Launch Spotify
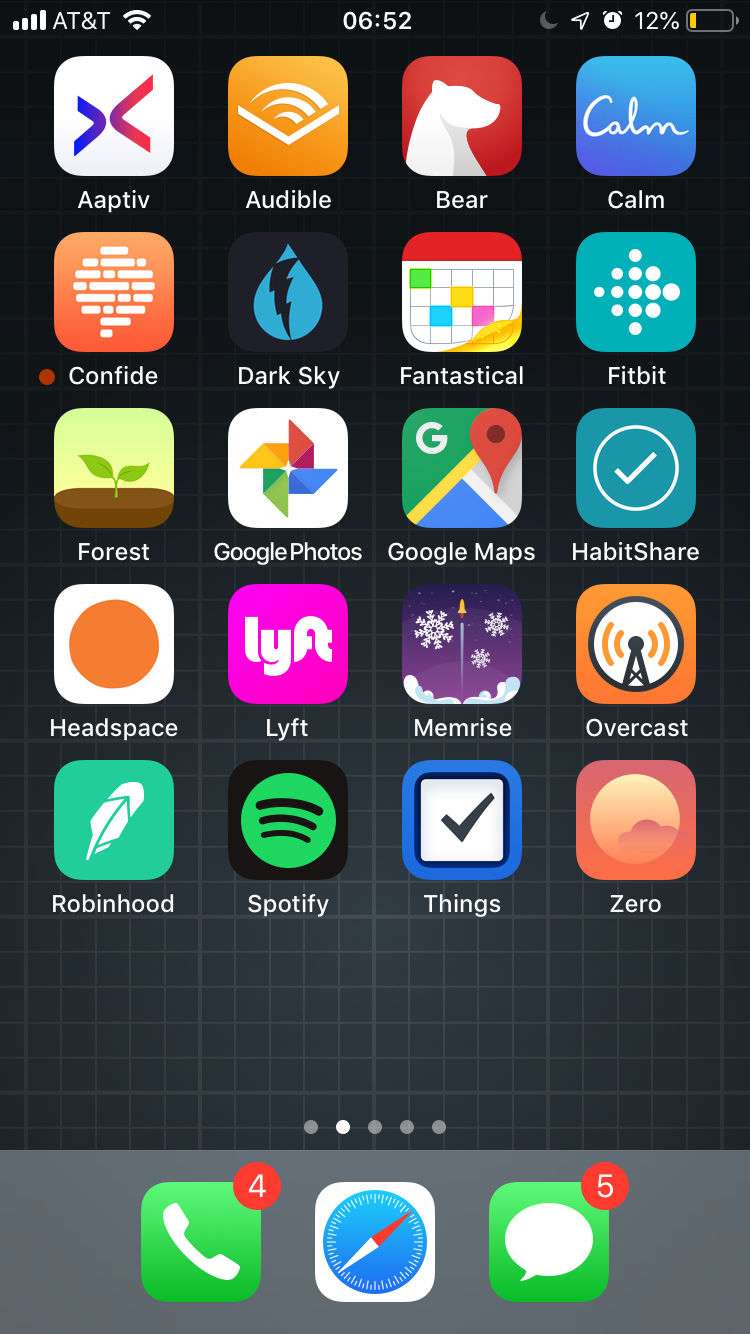 tap(288, 820)
